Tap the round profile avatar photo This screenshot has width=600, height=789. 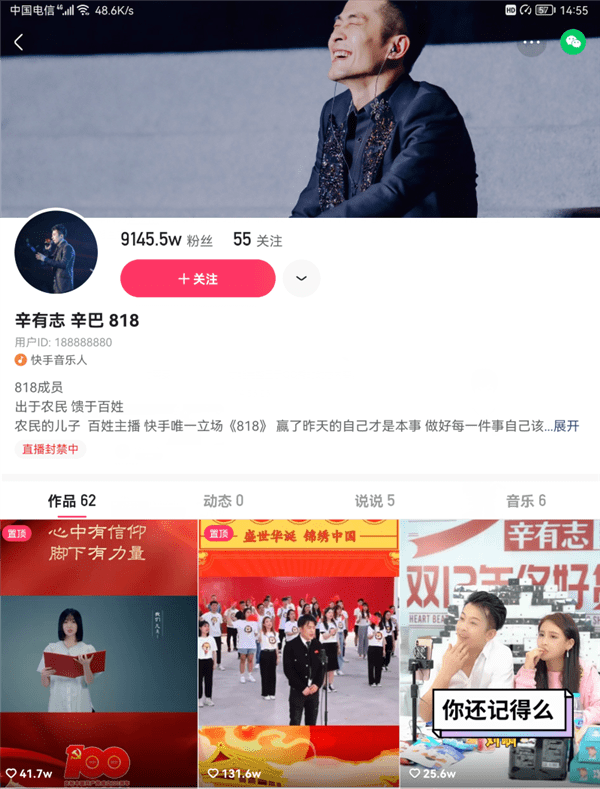click(57, 252)
